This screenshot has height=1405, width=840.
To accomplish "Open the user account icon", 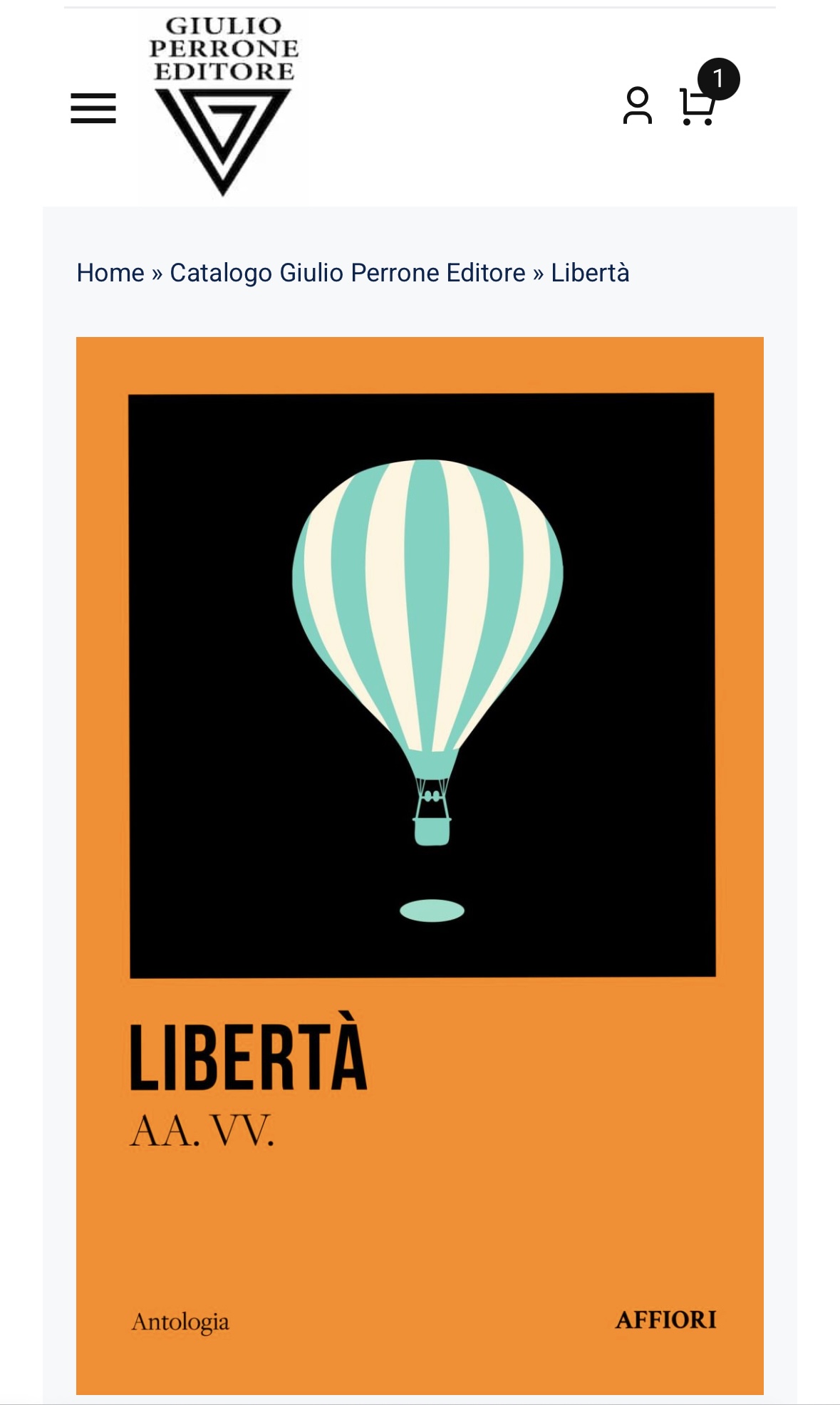I will pyautogui.click(x=637, y=106).
